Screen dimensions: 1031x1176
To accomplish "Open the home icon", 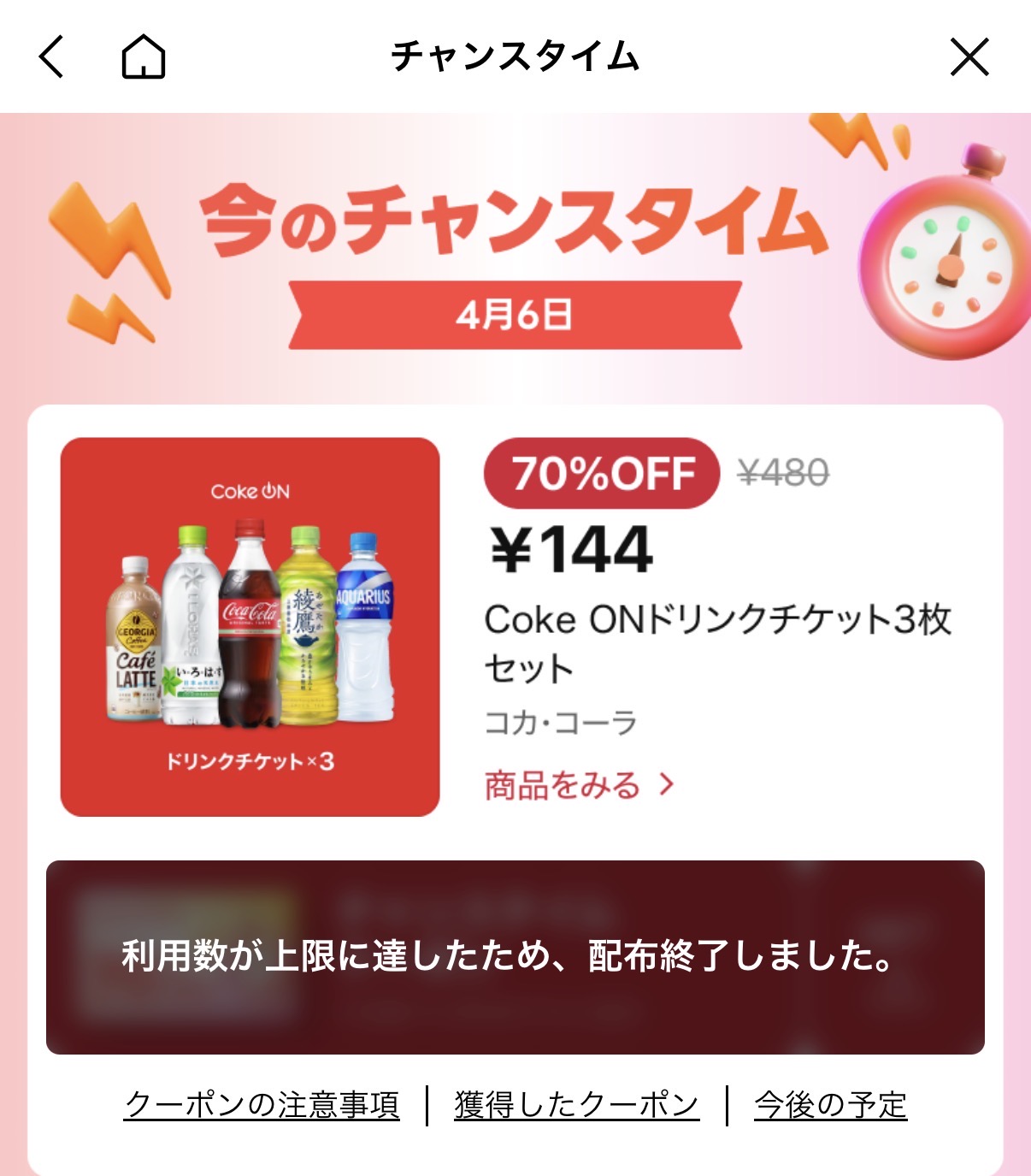I will tap(143, 57).
